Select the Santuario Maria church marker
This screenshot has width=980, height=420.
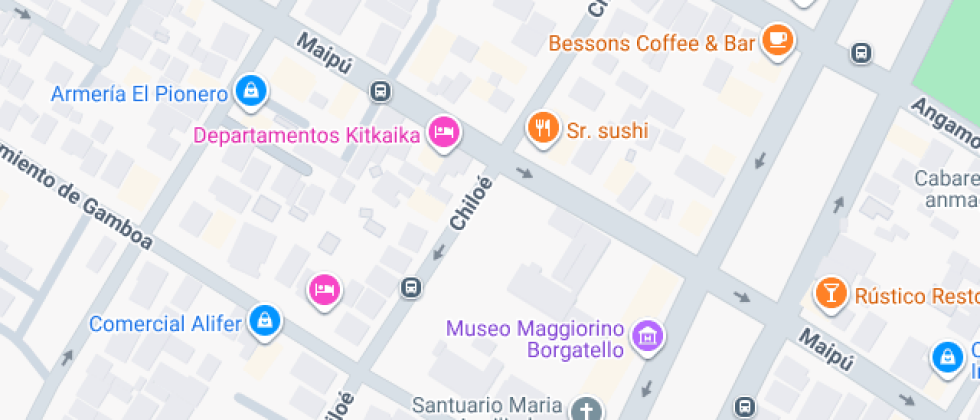pos(587,409)
